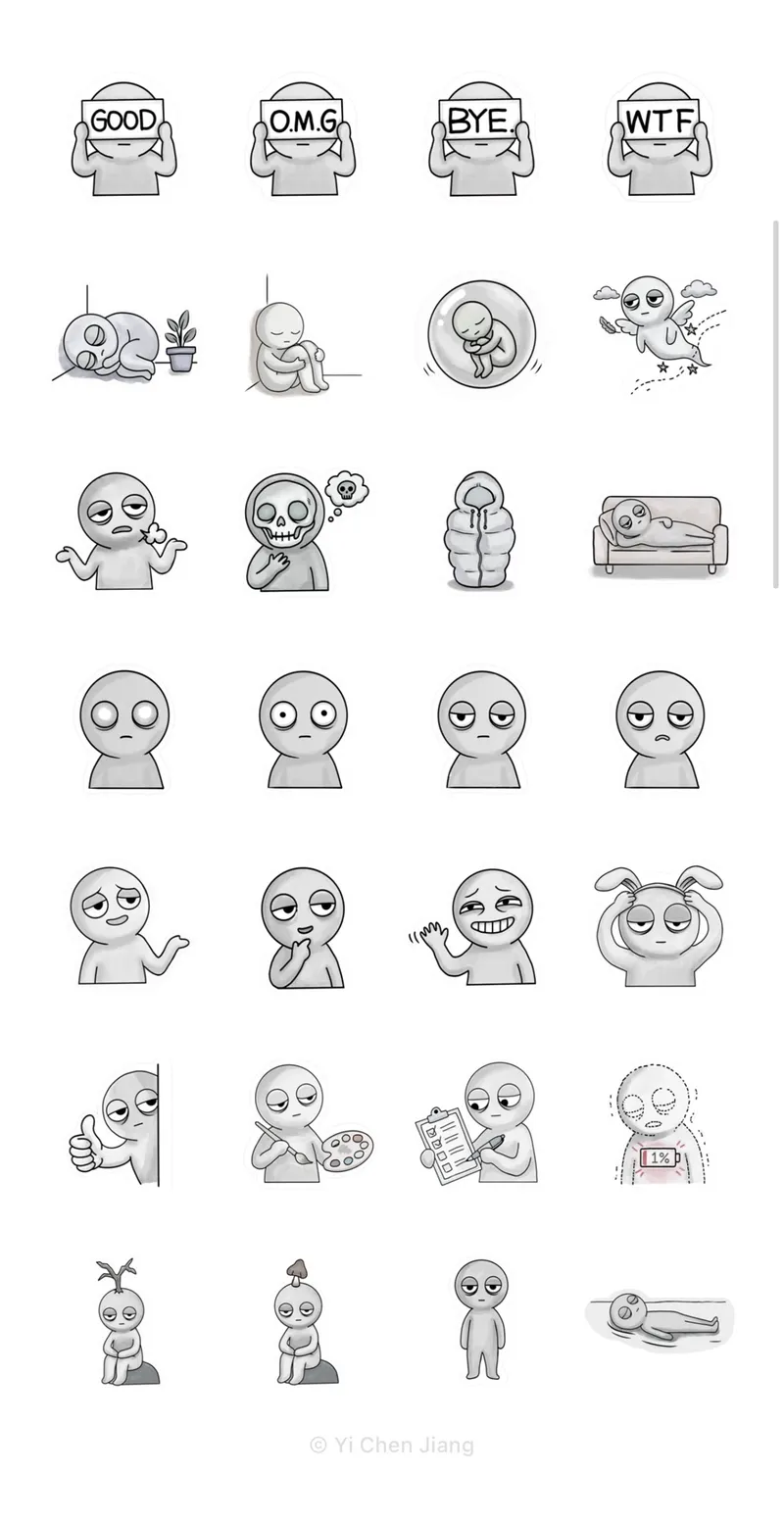The width and height of the screenshot is (784, 1522).
Task: Preview the grinning waving sticker
Action: [x=480, y=927]
